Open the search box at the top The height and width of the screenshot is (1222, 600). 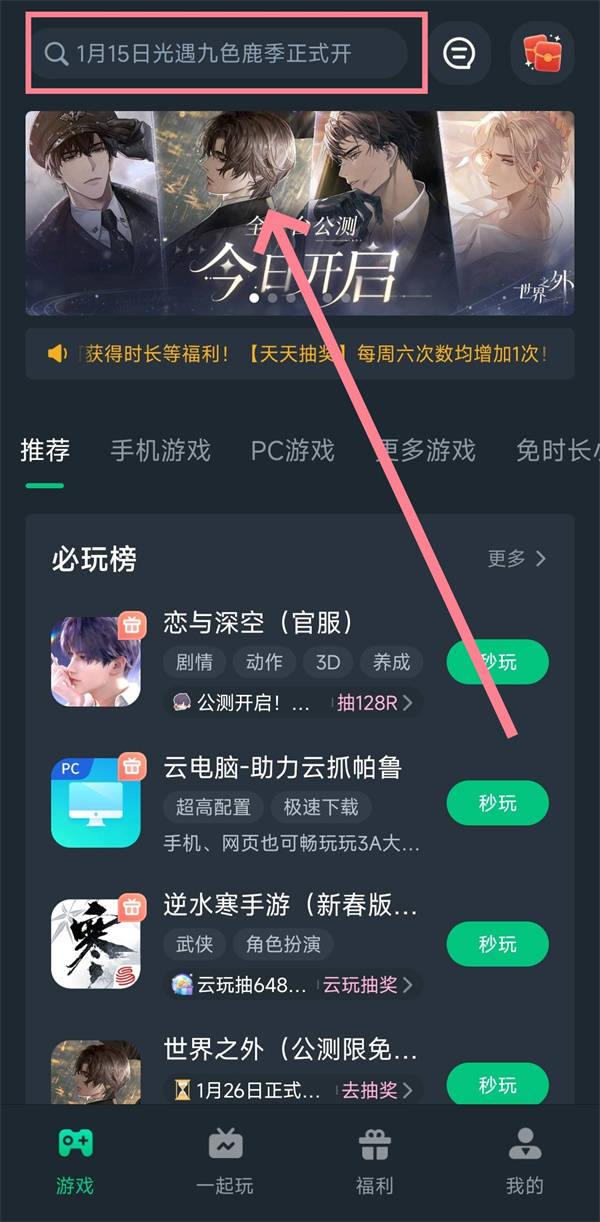coord(220,53)
